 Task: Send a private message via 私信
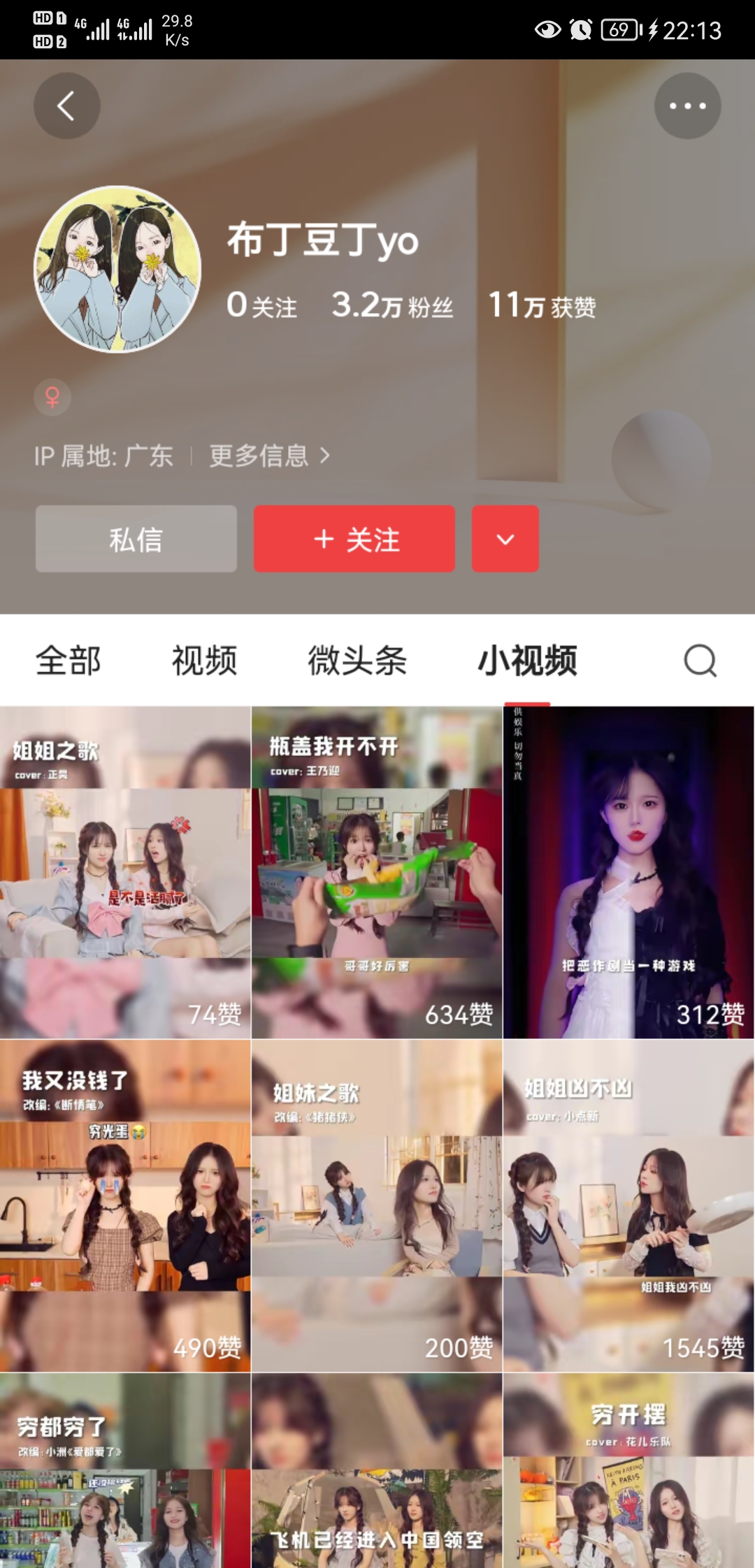136,539
